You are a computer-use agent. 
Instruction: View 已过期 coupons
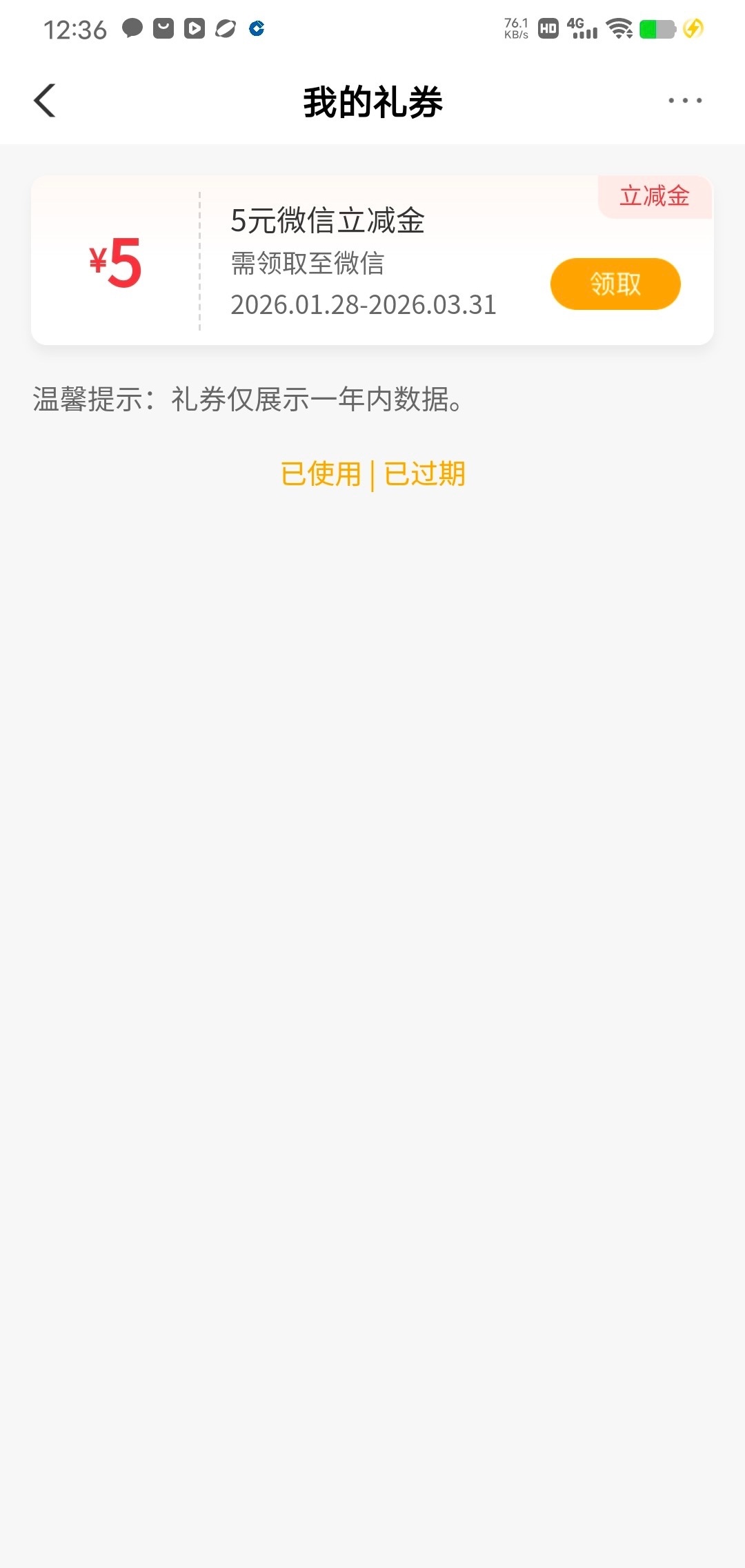[x=424, y=474]
